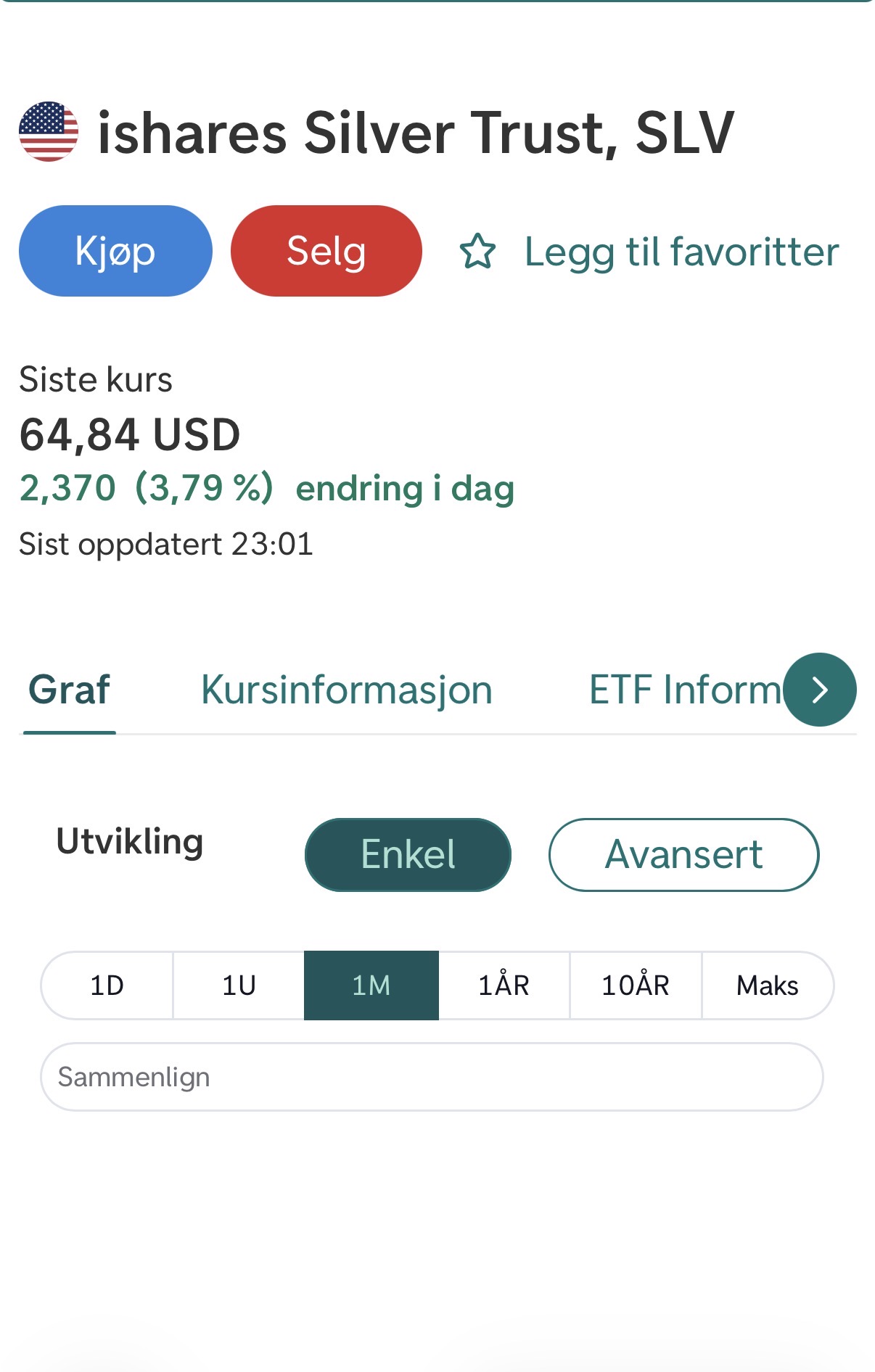This screenshot has height=1372, width=875.
Task: Switch chart to 10ÅR range
Action: tap(636, 985)
